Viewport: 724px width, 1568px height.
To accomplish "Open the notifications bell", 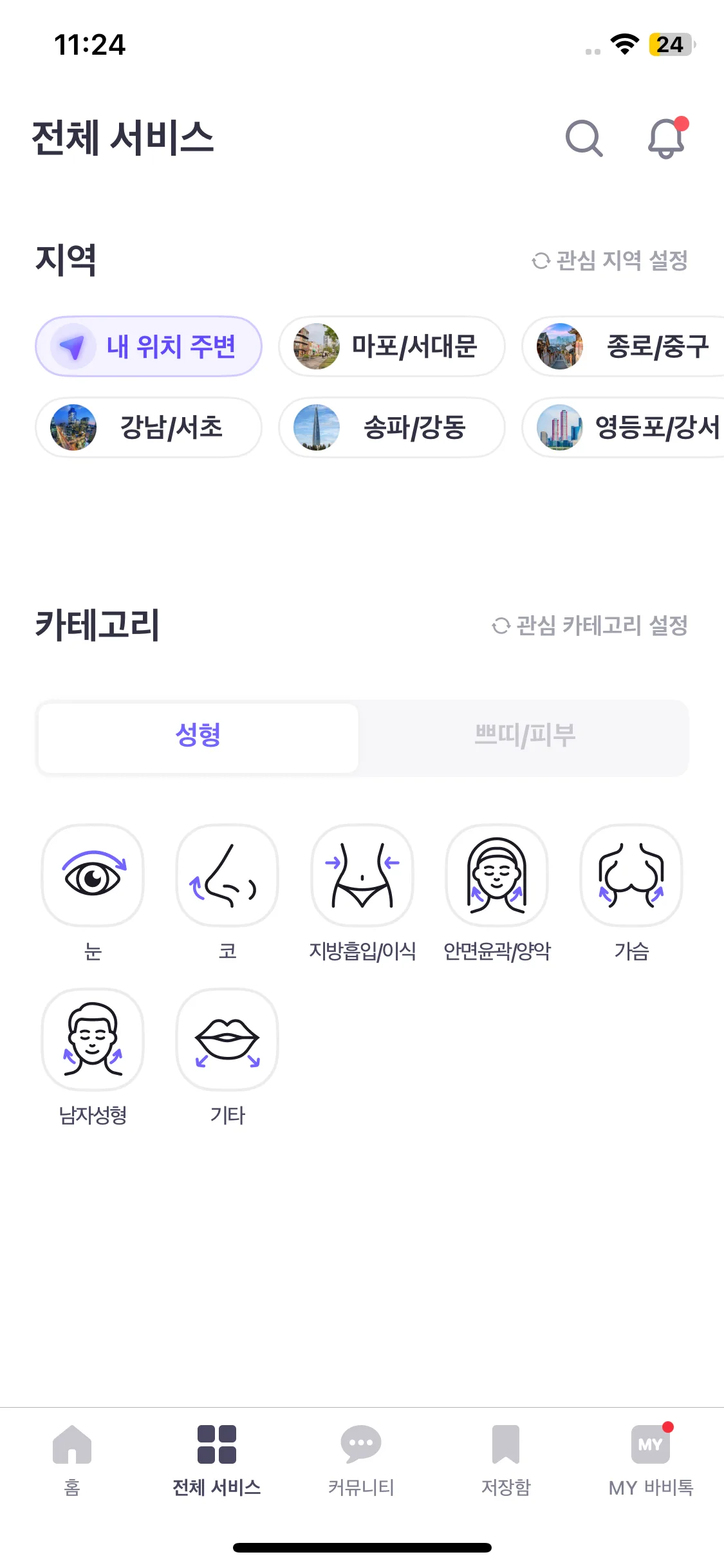I will point(666,138).
